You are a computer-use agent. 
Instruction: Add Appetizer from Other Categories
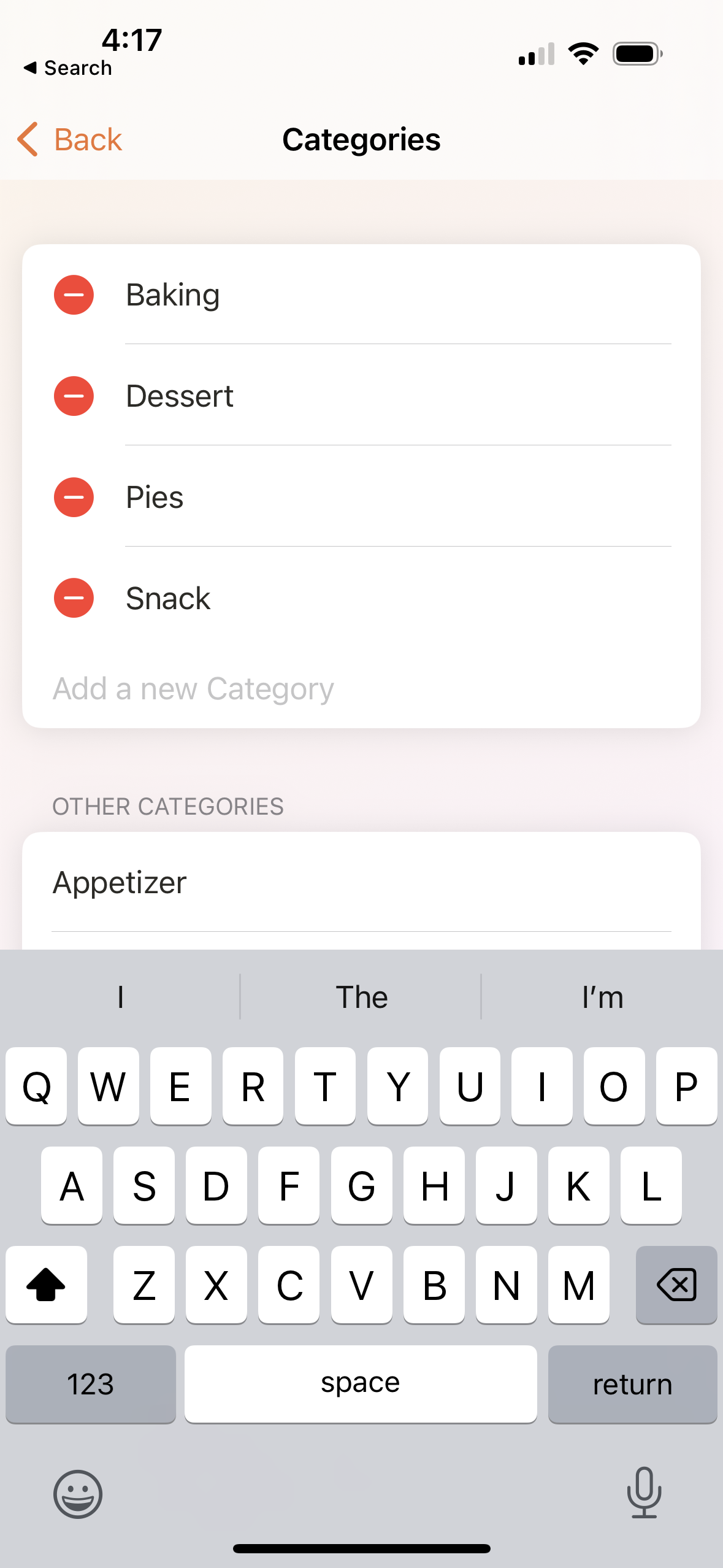click(x=361, y=882)
